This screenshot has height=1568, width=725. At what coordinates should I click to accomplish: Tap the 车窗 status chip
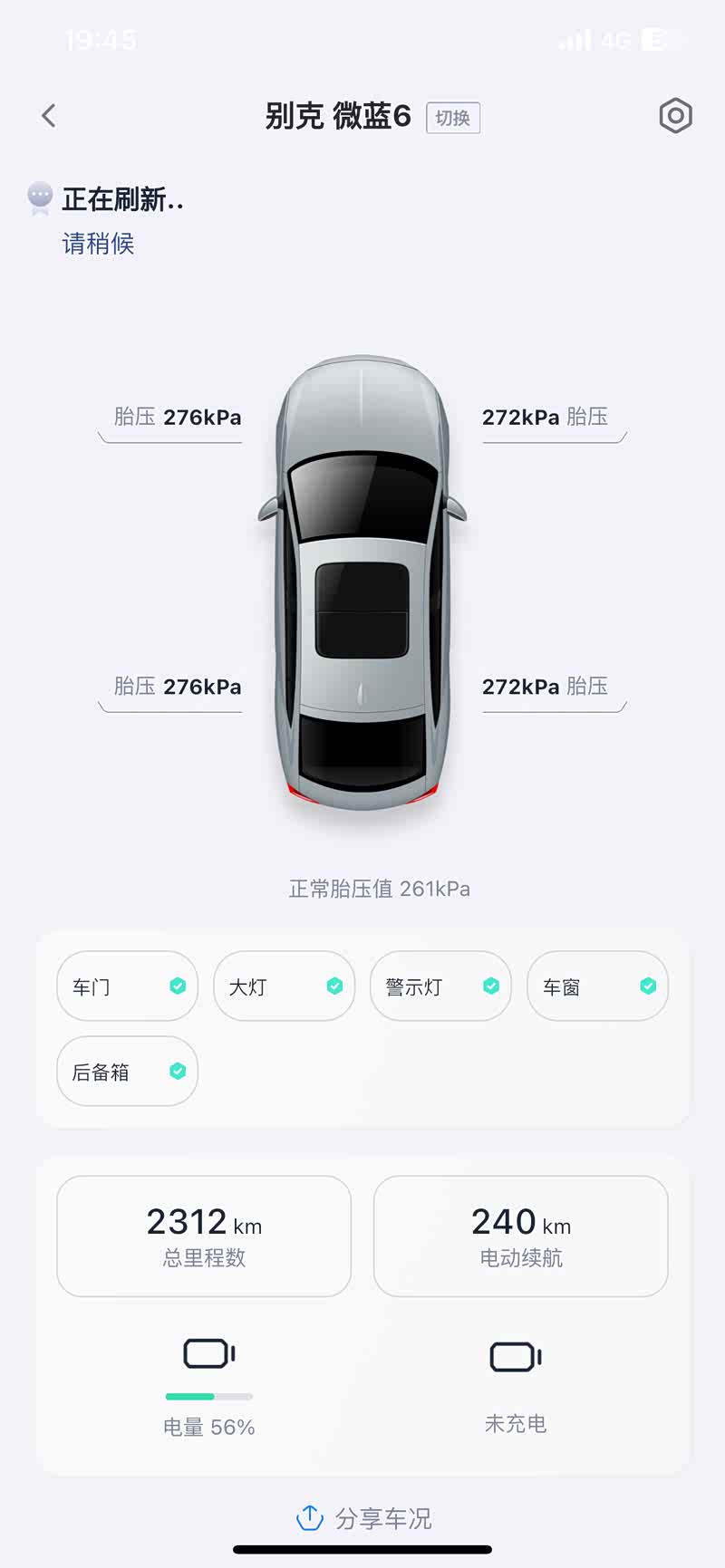[x=597, y=986]
